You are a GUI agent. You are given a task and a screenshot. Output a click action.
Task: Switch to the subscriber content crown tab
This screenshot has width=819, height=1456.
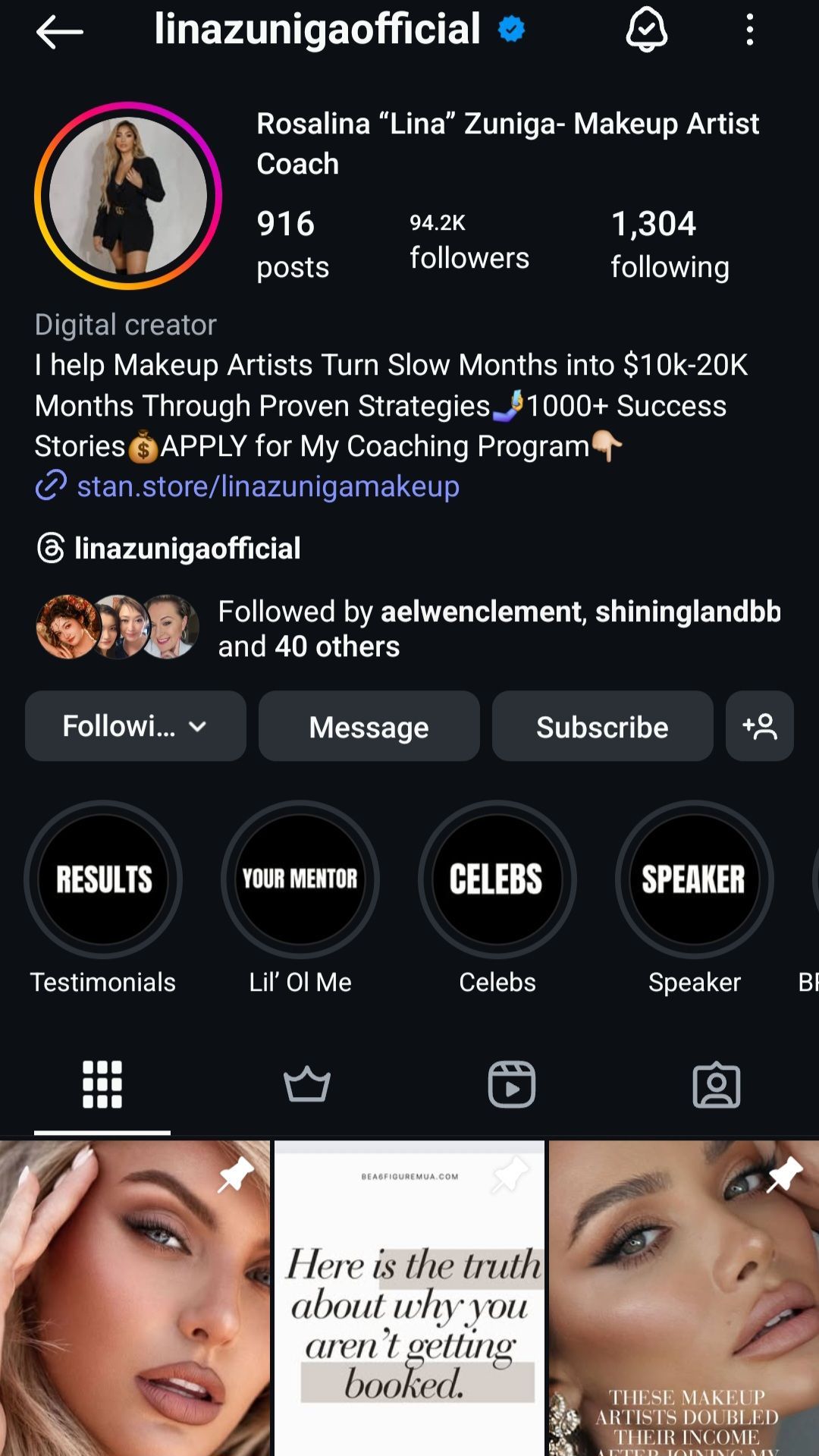[307, 1084]
